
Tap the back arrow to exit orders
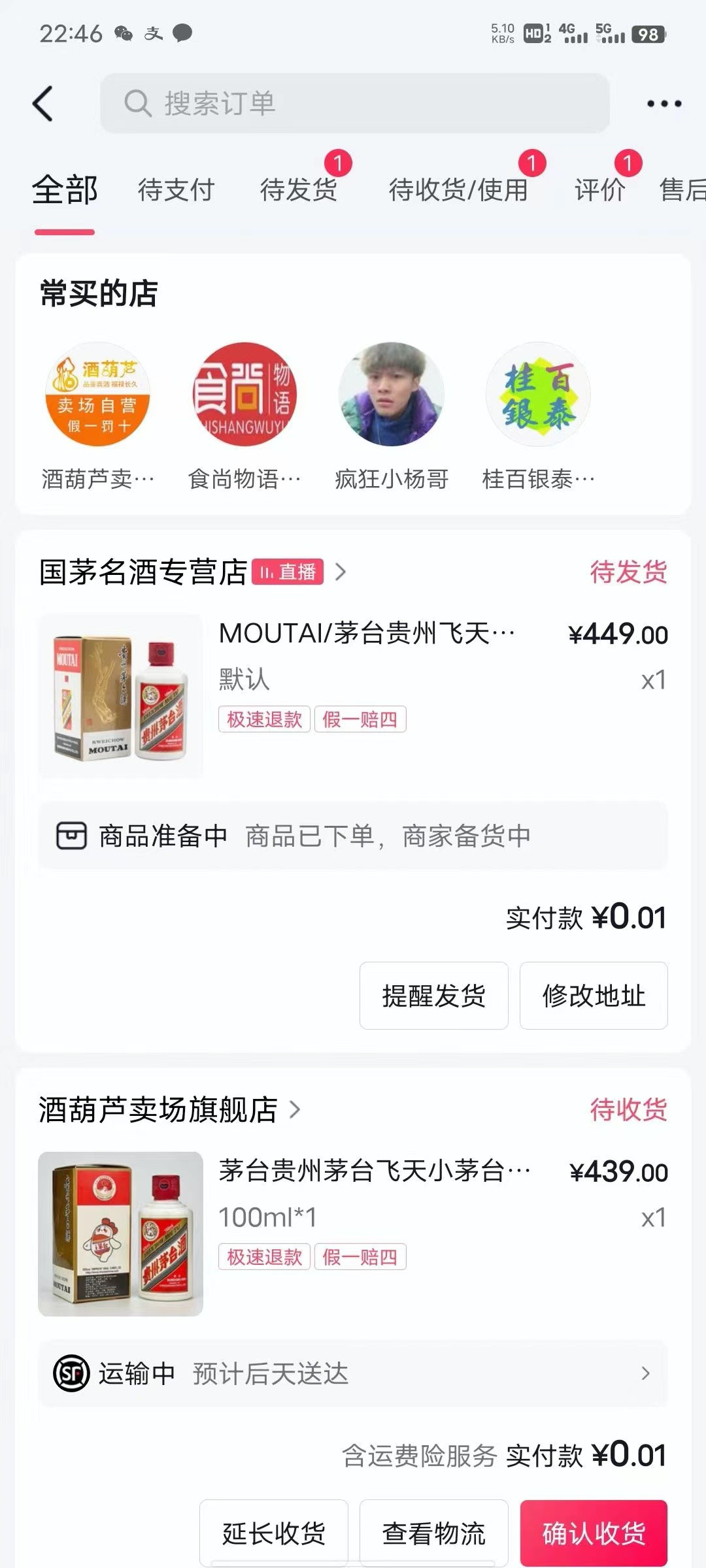click(43, 103)
